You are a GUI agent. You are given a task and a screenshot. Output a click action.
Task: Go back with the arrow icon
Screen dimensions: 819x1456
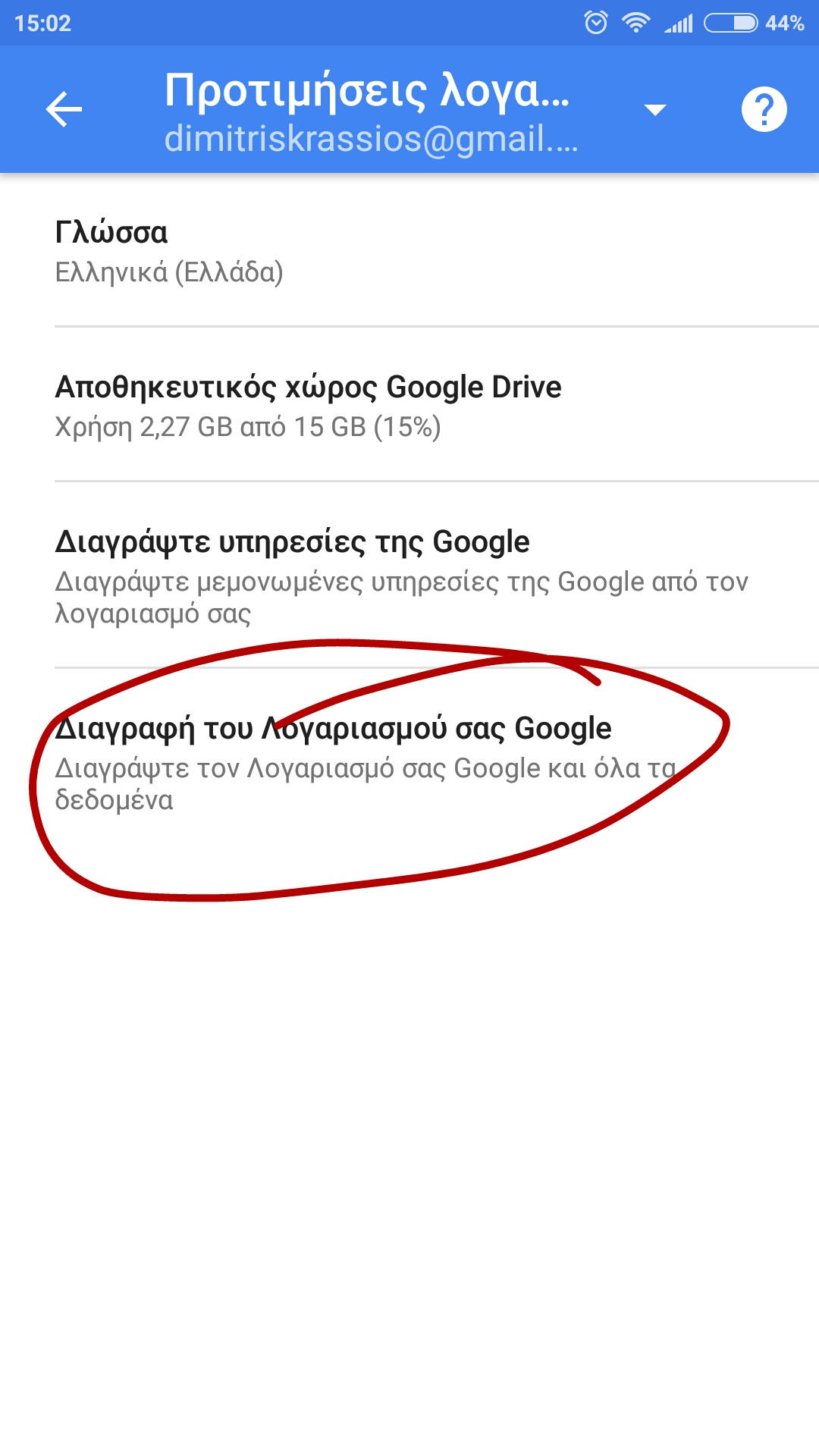pyautogui.click(x=64, y=109)
